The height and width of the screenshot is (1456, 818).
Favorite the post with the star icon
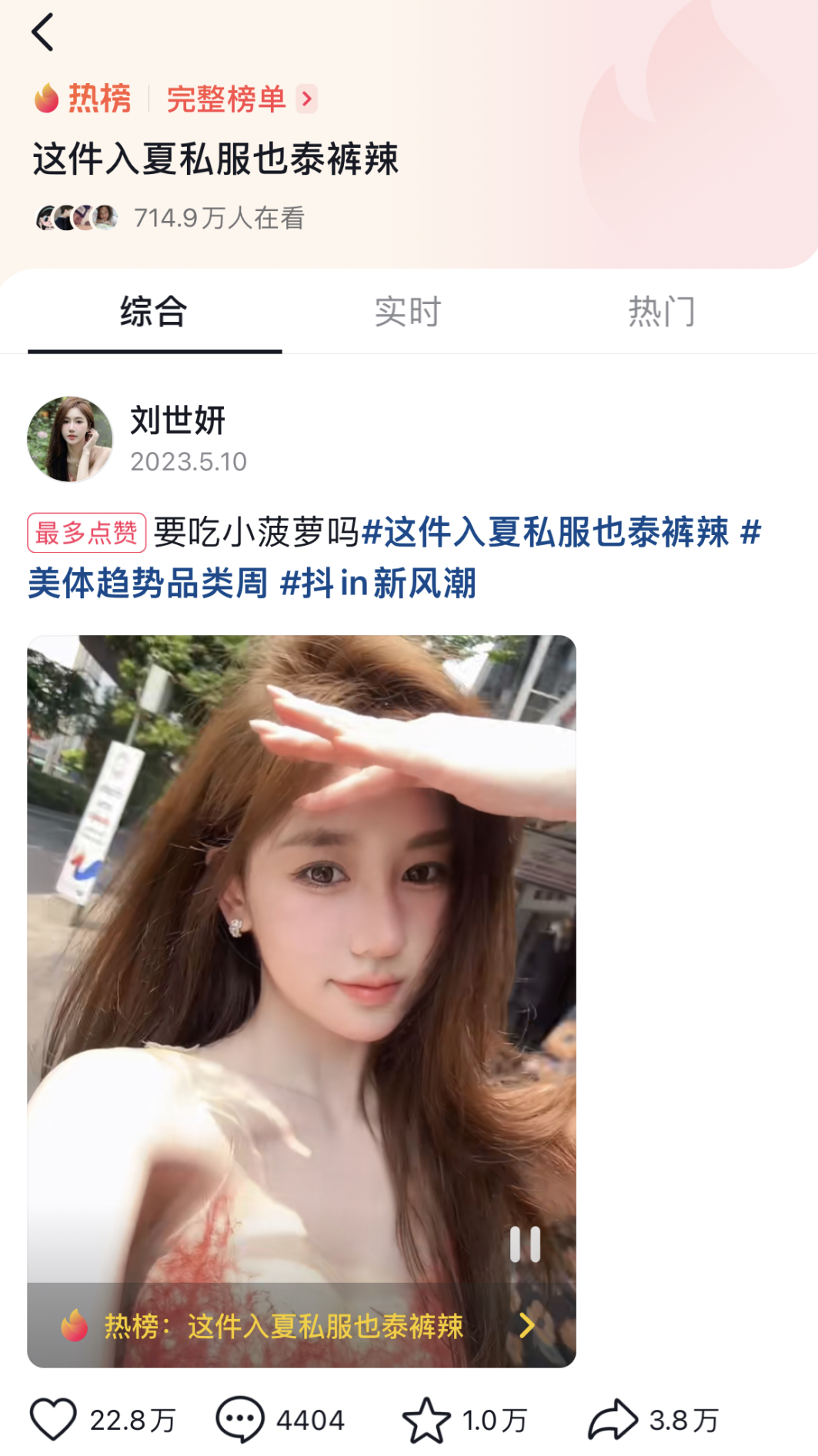(426, 1419)
